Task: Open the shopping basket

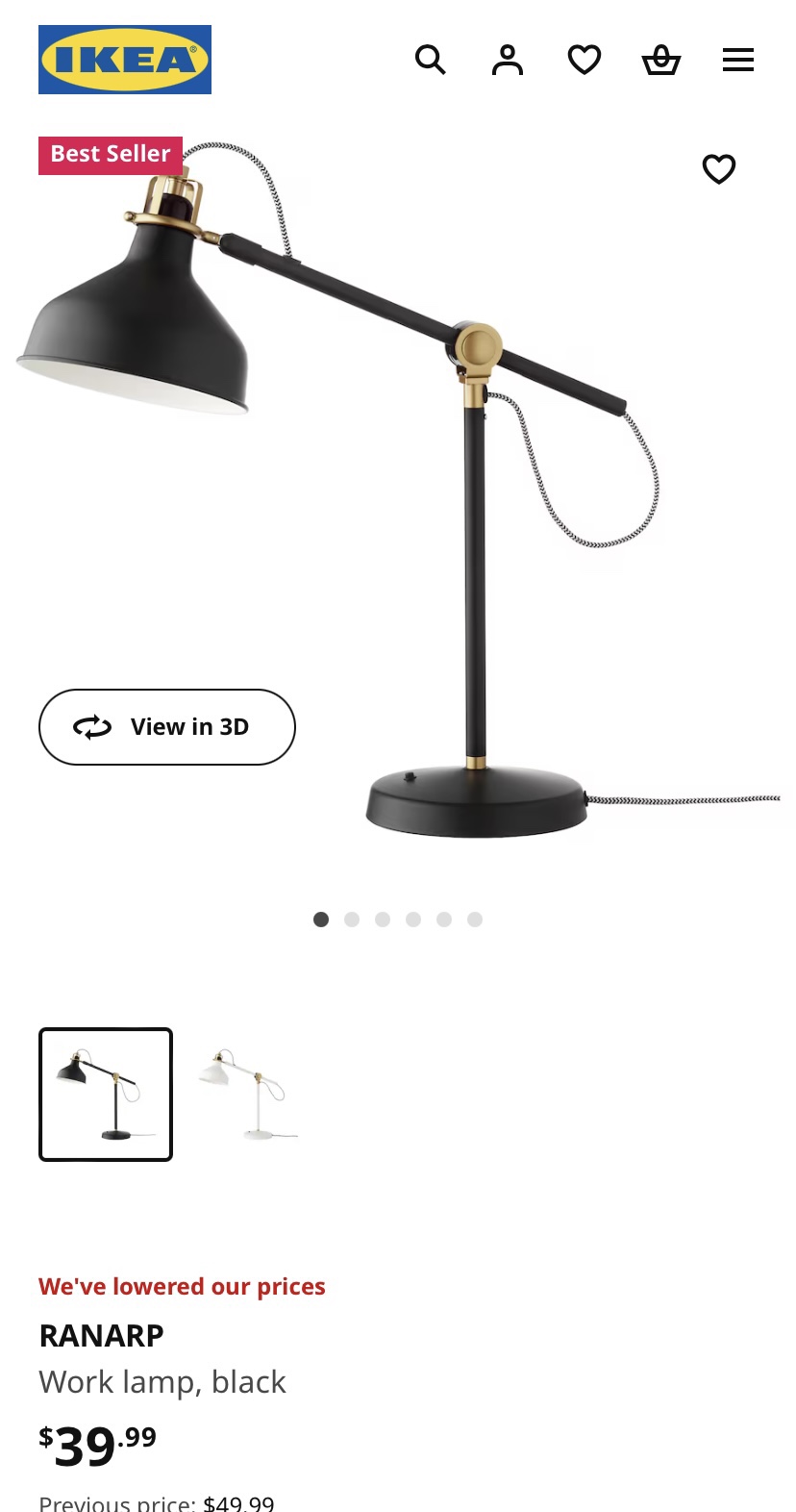Action: (661, 60)
